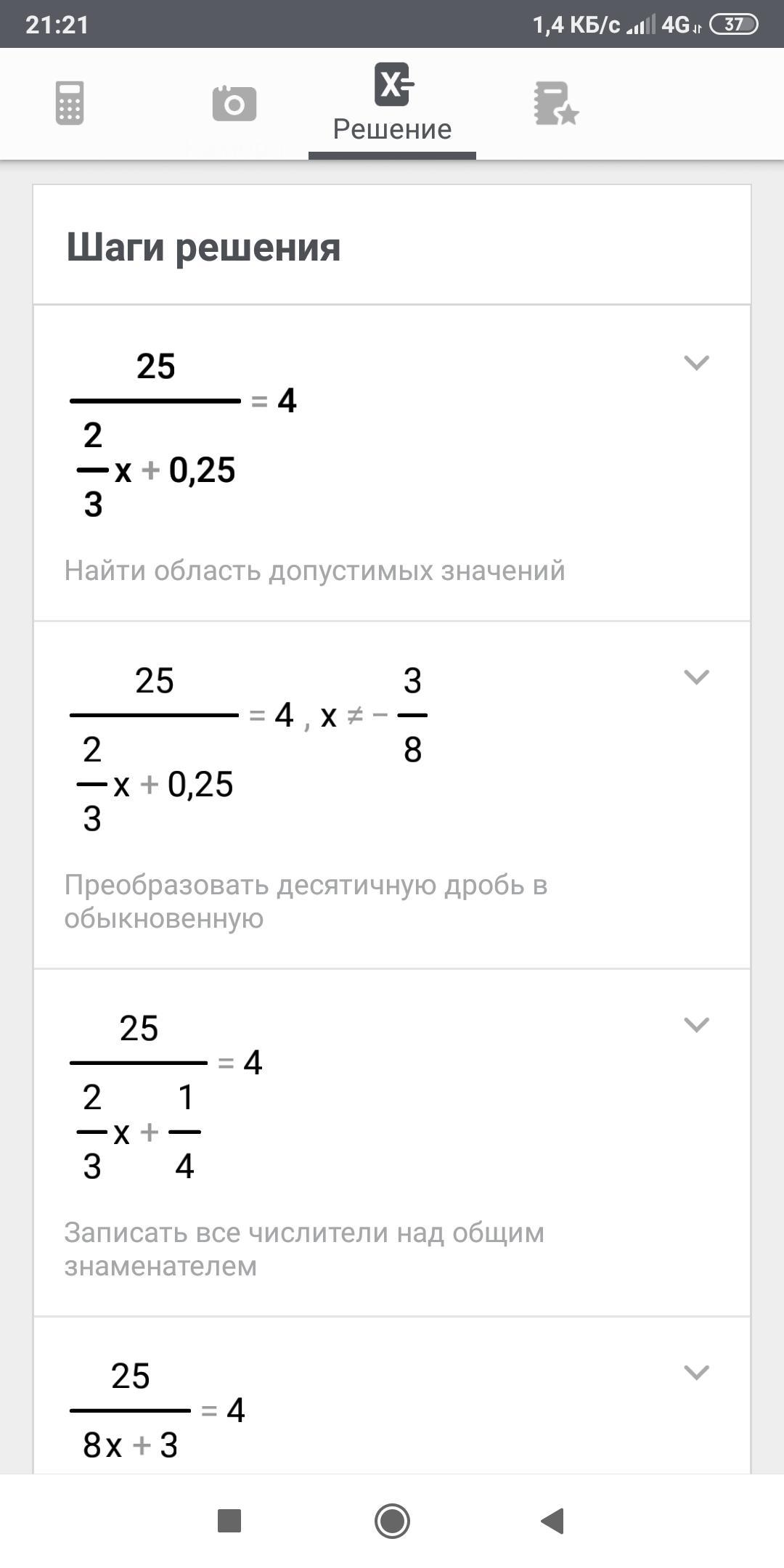Viewport: 784px width, 1568px height.
Task: Open the recent apps view
Action: tap(229, 1520)
